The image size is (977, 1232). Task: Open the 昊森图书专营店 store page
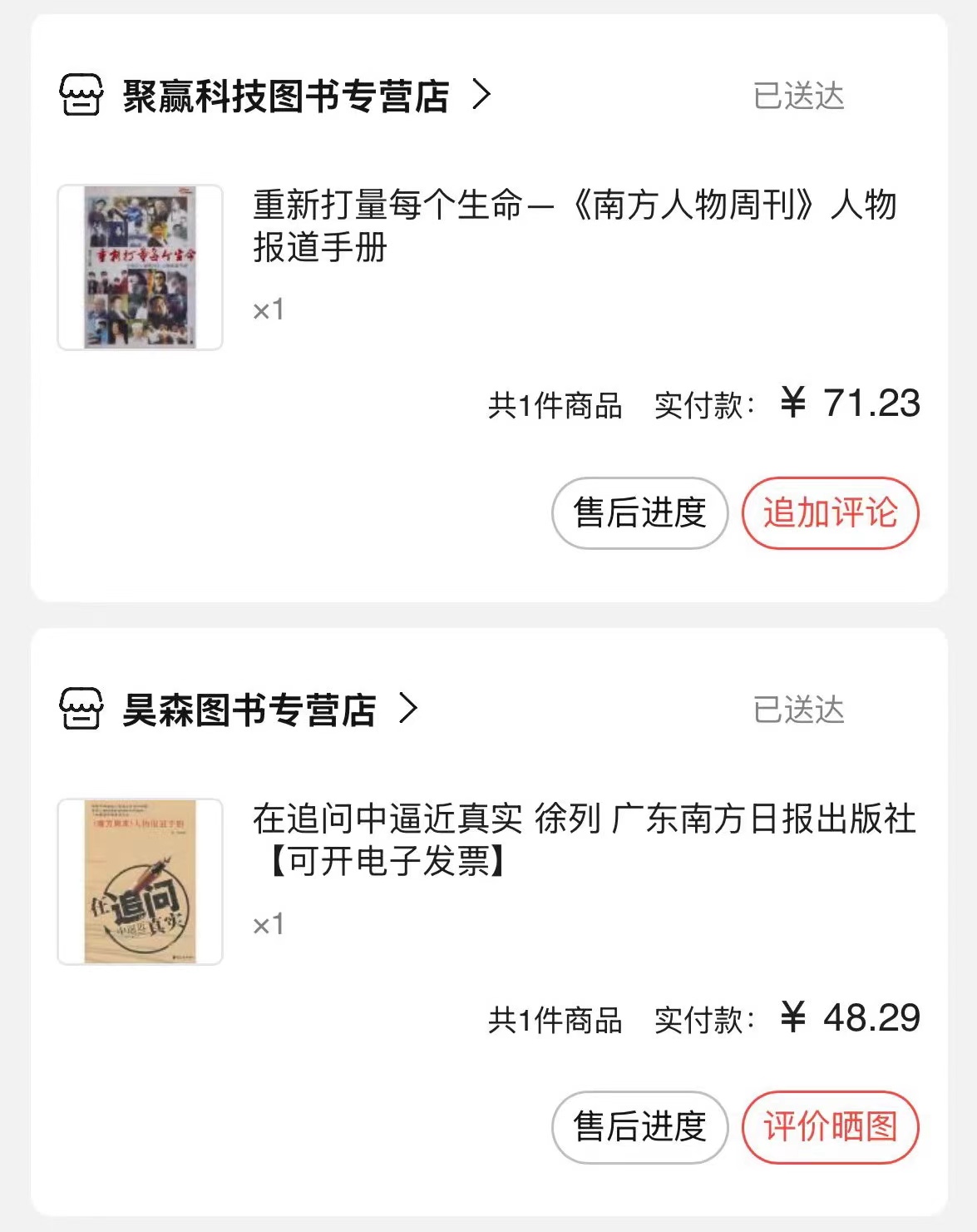[x=249, y=710]
